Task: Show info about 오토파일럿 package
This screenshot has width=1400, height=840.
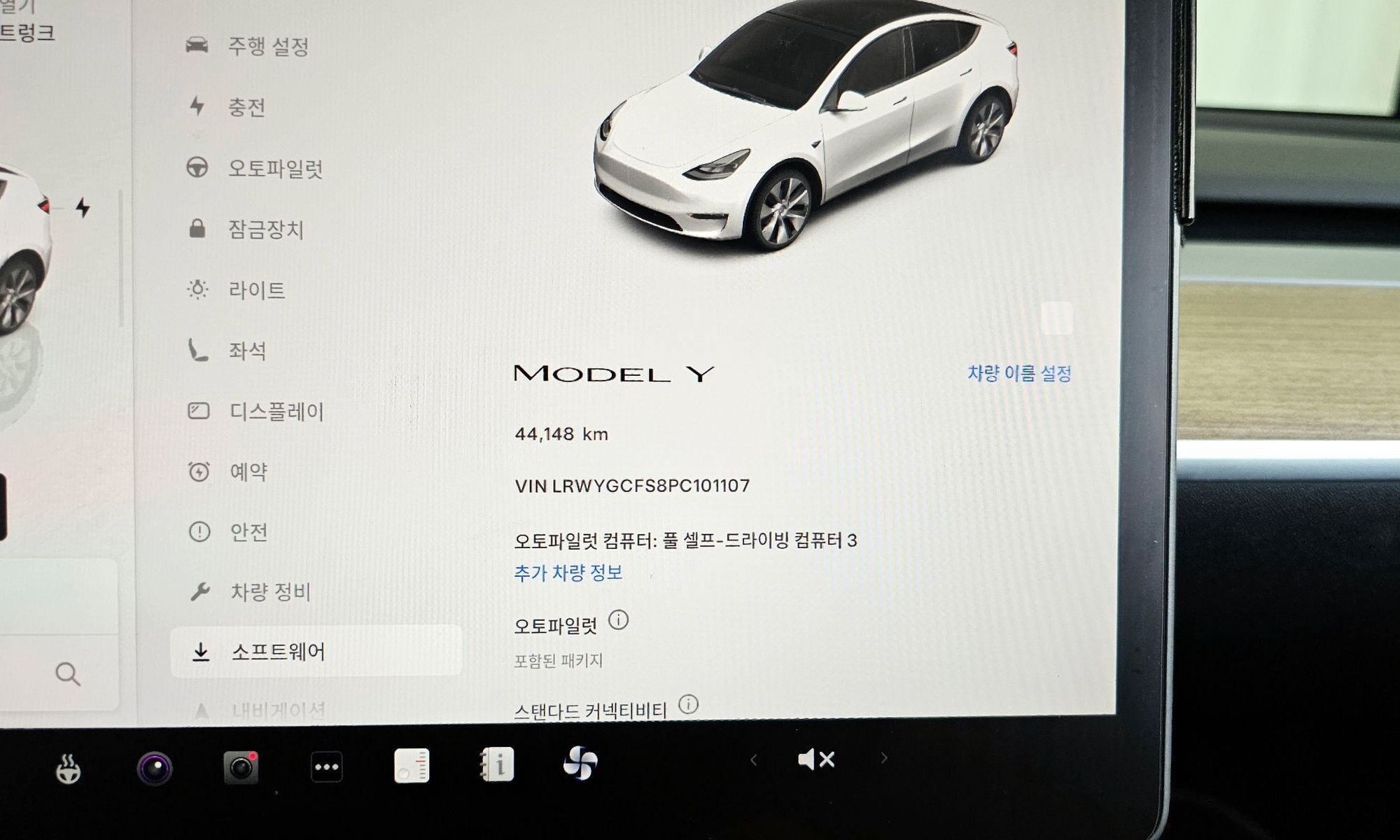Action: pos(618,620)
